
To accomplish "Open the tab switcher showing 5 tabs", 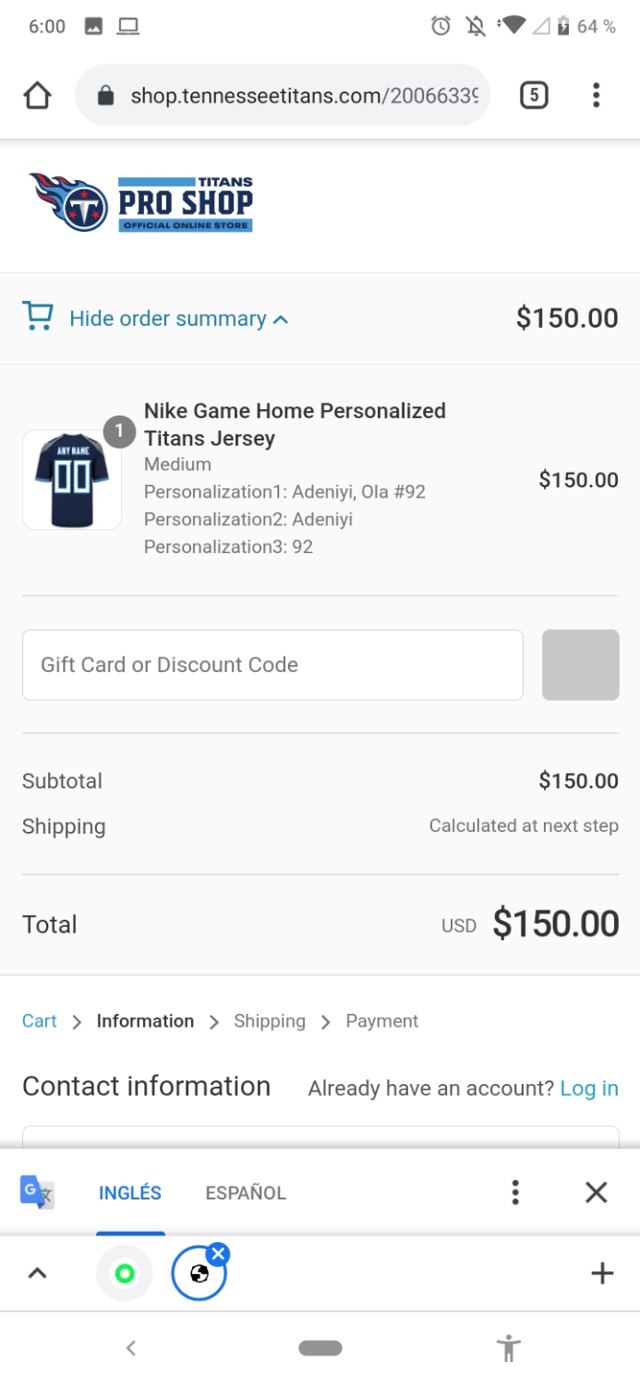I will point(534,96).
